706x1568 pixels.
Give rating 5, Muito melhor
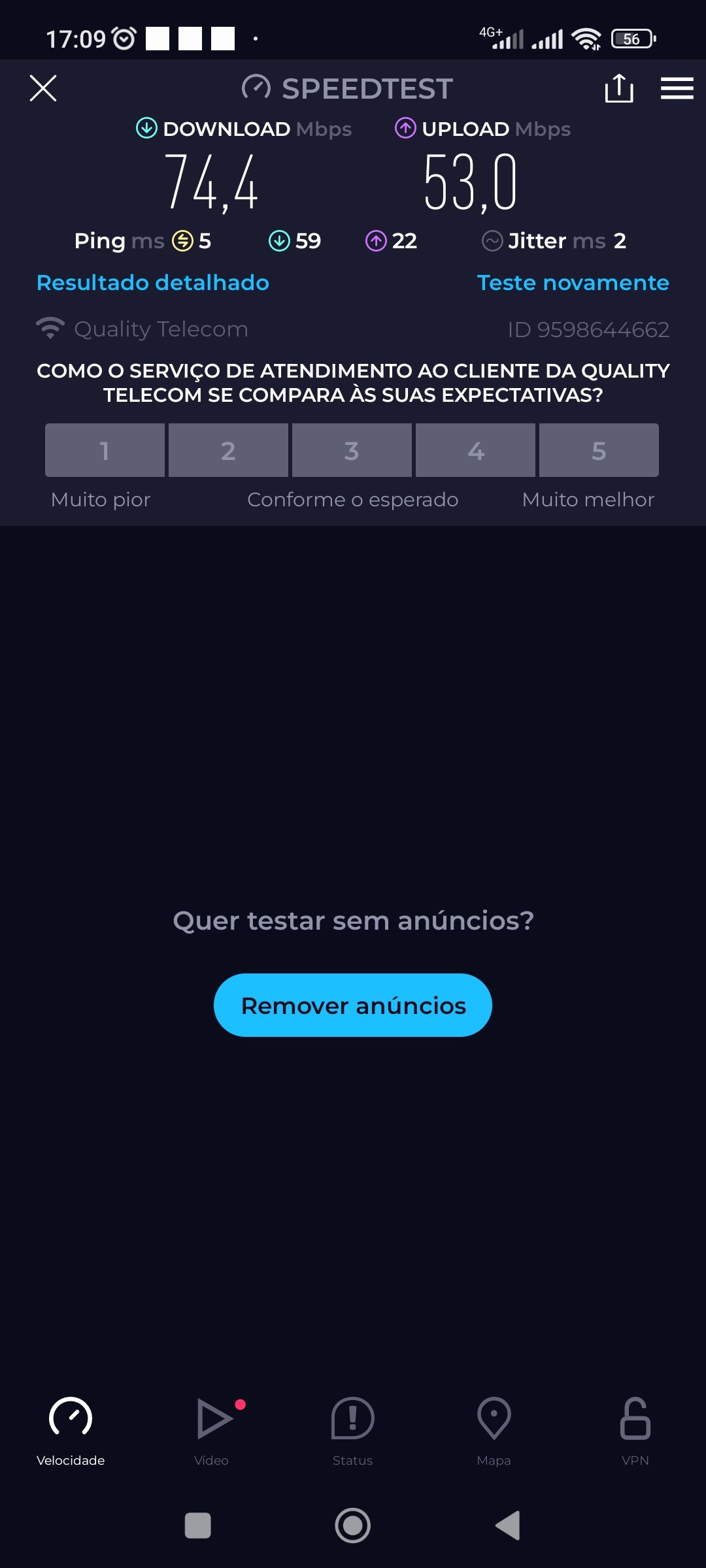599,450
